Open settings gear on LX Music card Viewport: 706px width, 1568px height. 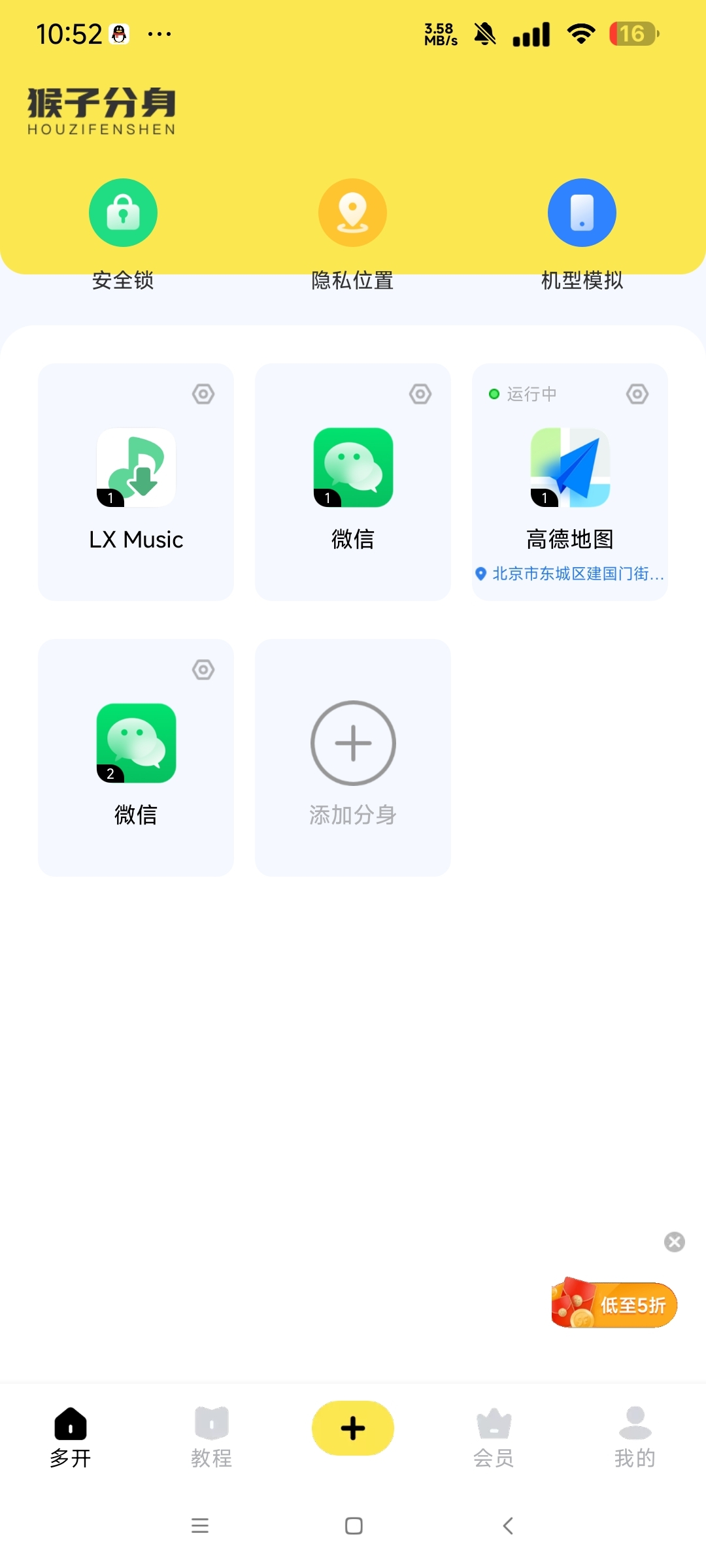click(203, 394)
